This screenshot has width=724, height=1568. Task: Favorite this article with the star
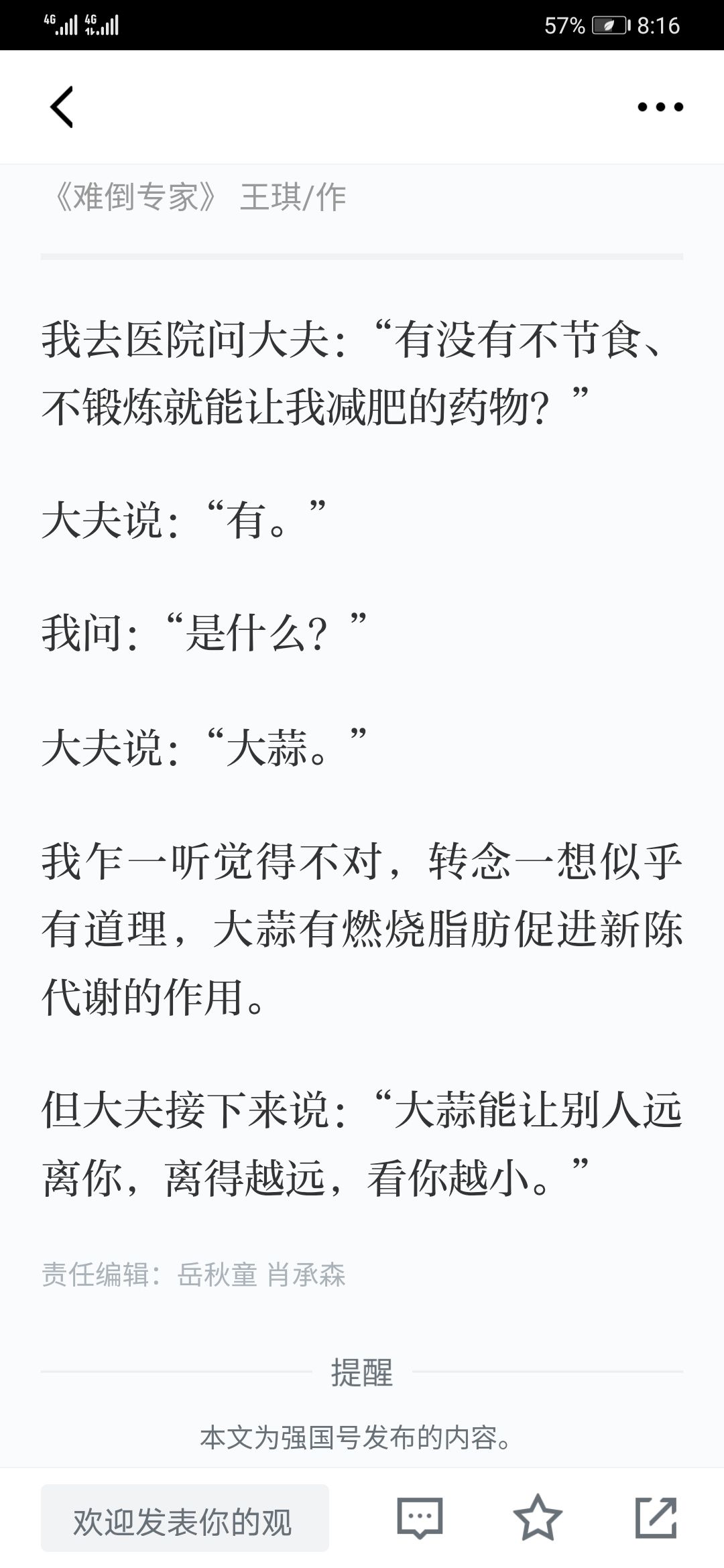click(538, 1517)
